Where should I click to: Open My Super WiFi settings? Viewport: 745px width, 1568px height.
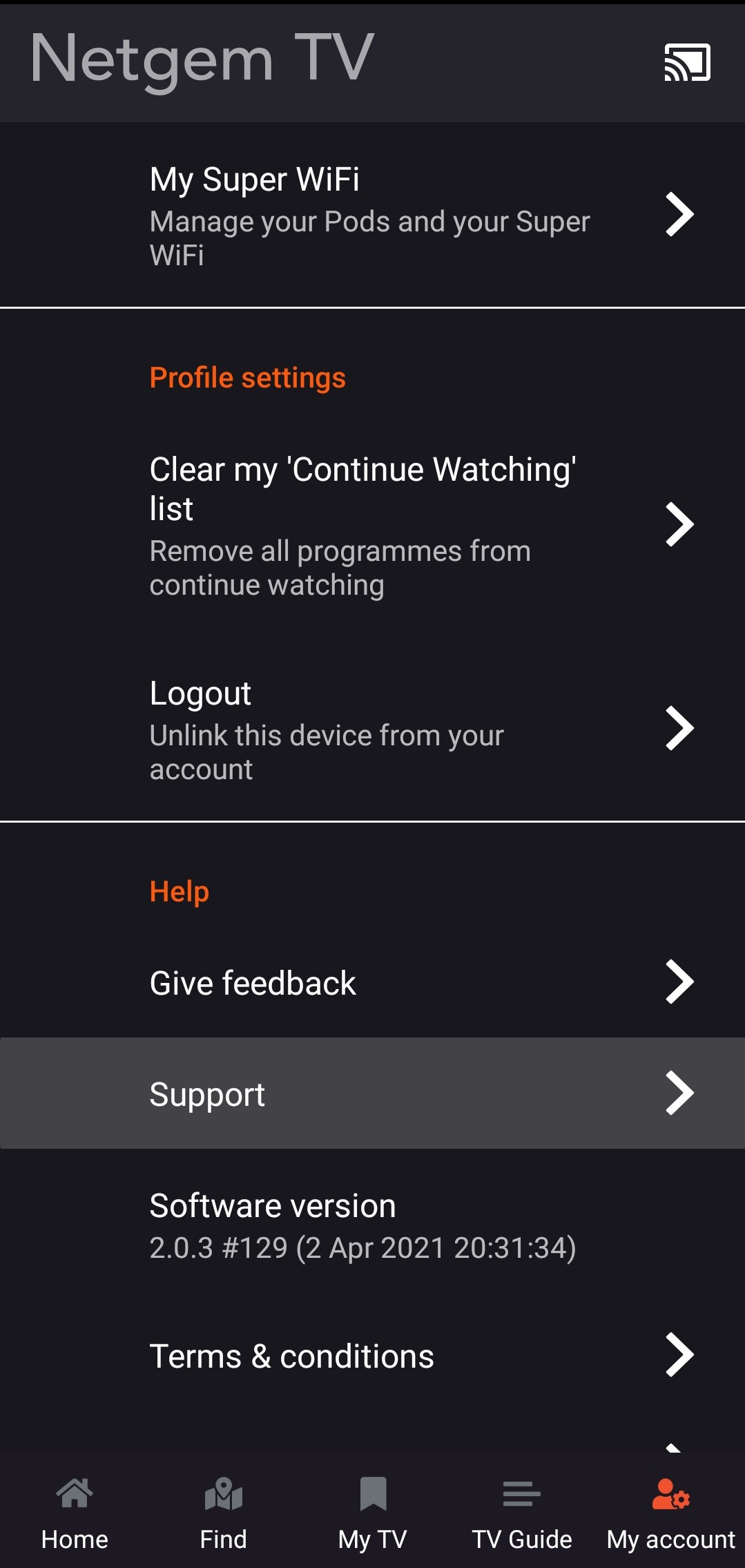click(372, 216)
